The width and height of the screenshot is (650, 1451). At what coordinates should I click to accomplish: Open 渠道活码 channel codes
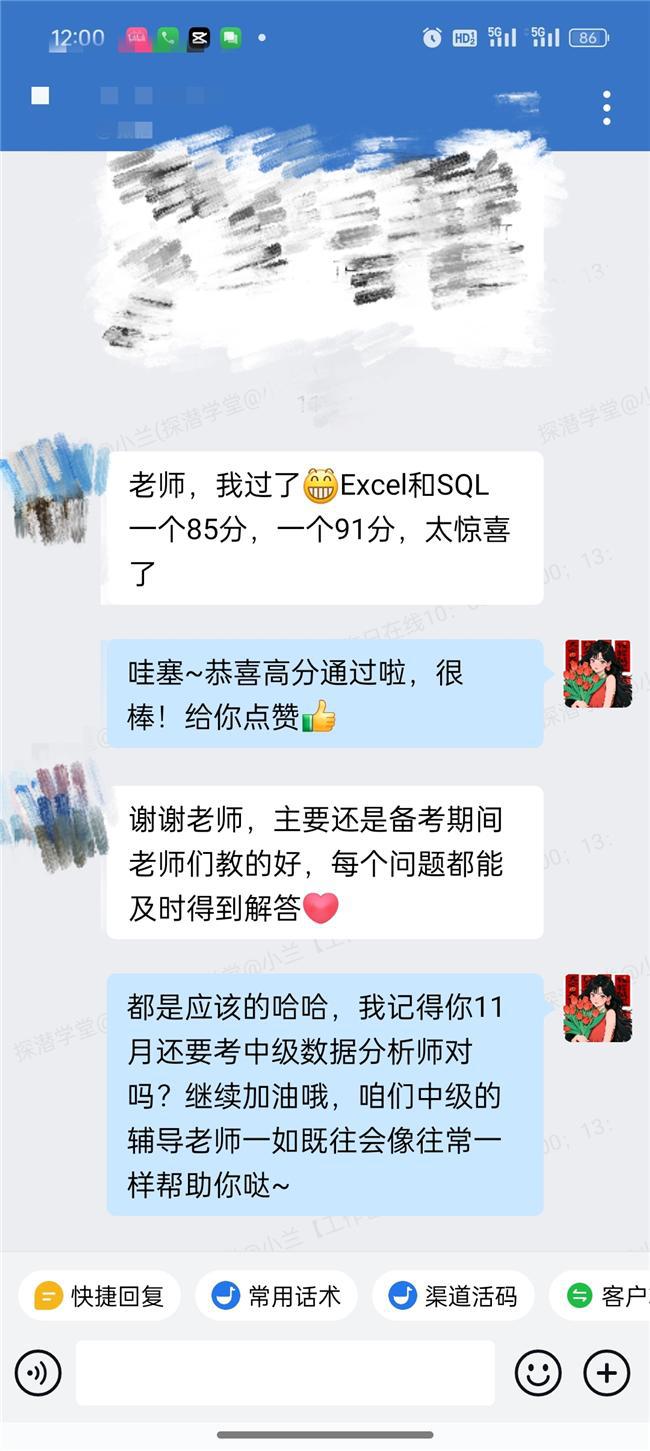(453, 1296)
